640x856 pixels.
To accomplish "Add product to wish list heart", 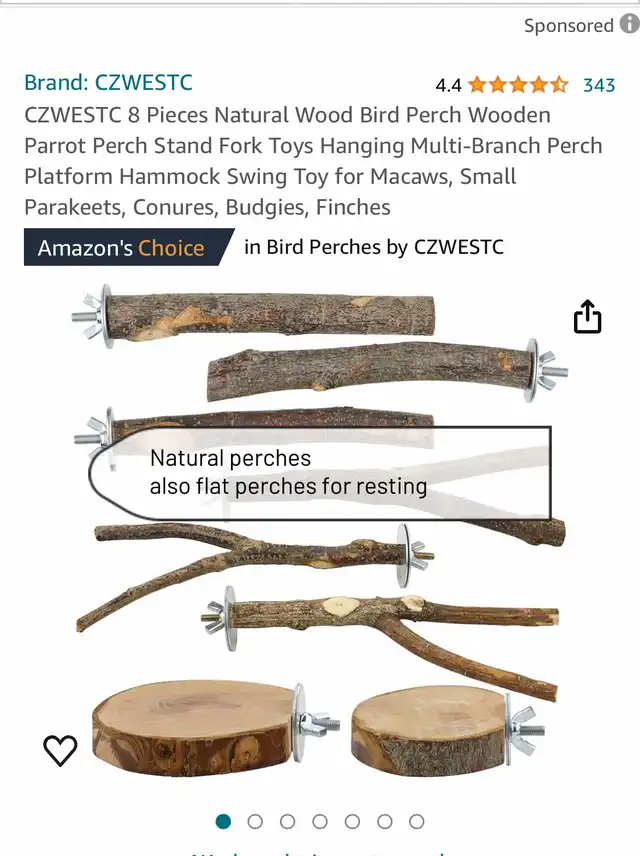I will pos(60,750).
